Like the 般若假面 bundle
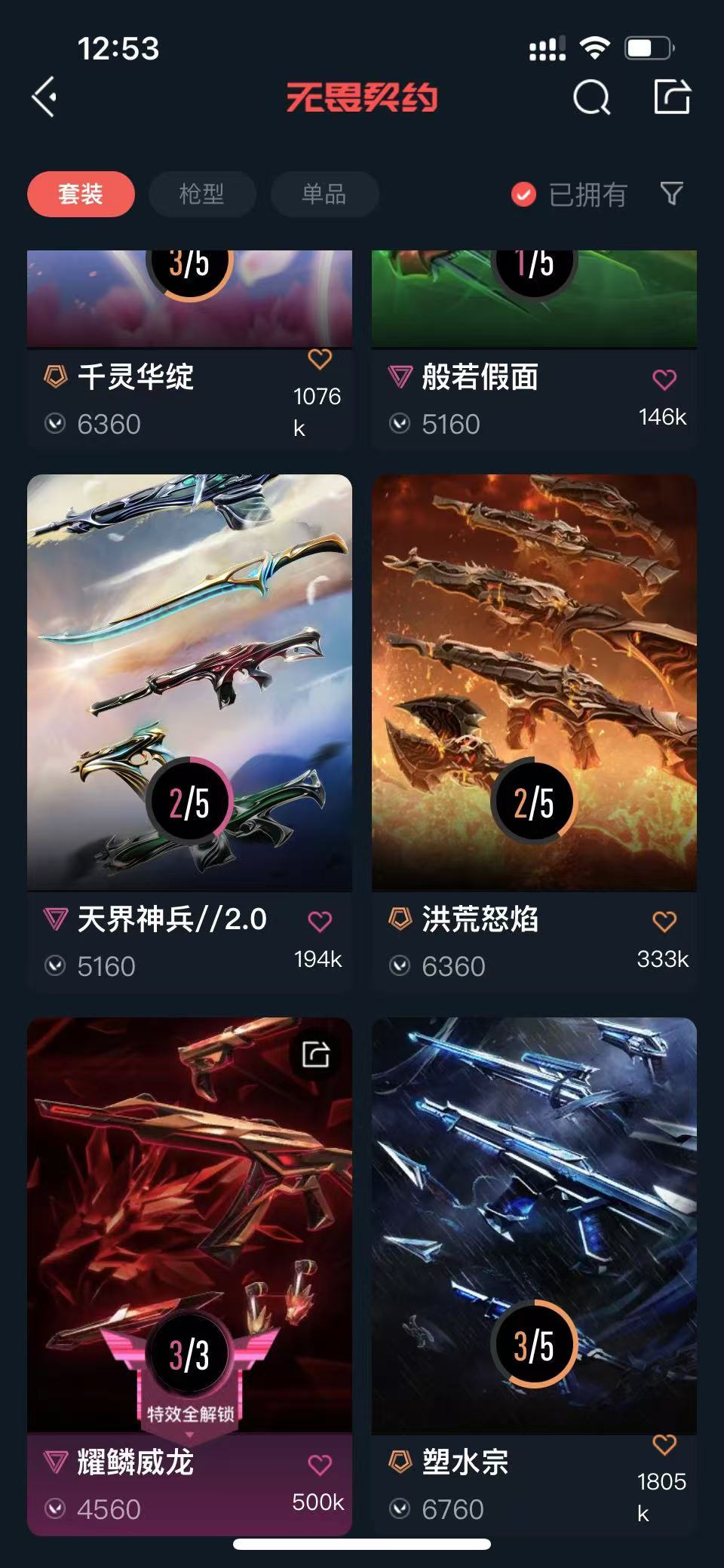The width and height of the screenshot is (724, 1568). pyautogui.click(x=664, y=379)
